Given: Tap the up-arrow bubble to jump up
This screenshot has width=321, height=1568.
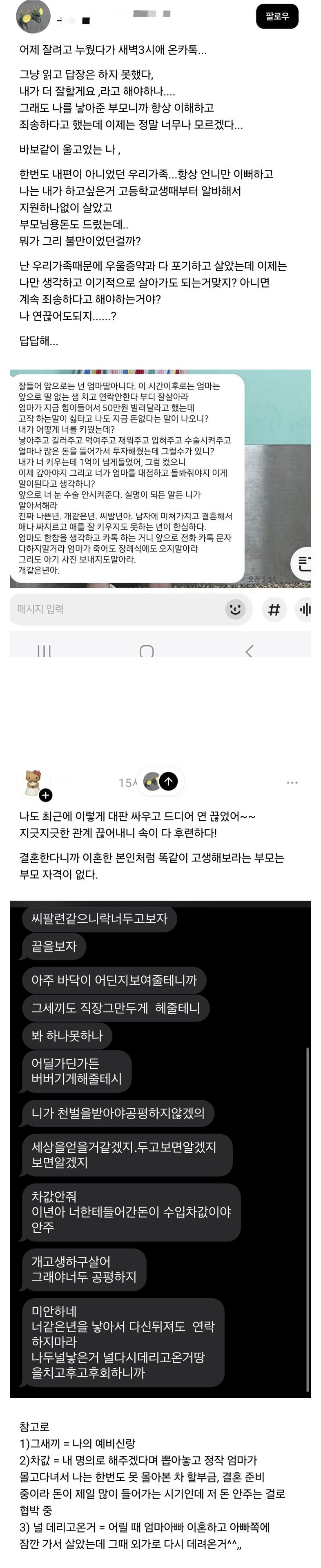Looking at the screenshot, I should (169, 781).
